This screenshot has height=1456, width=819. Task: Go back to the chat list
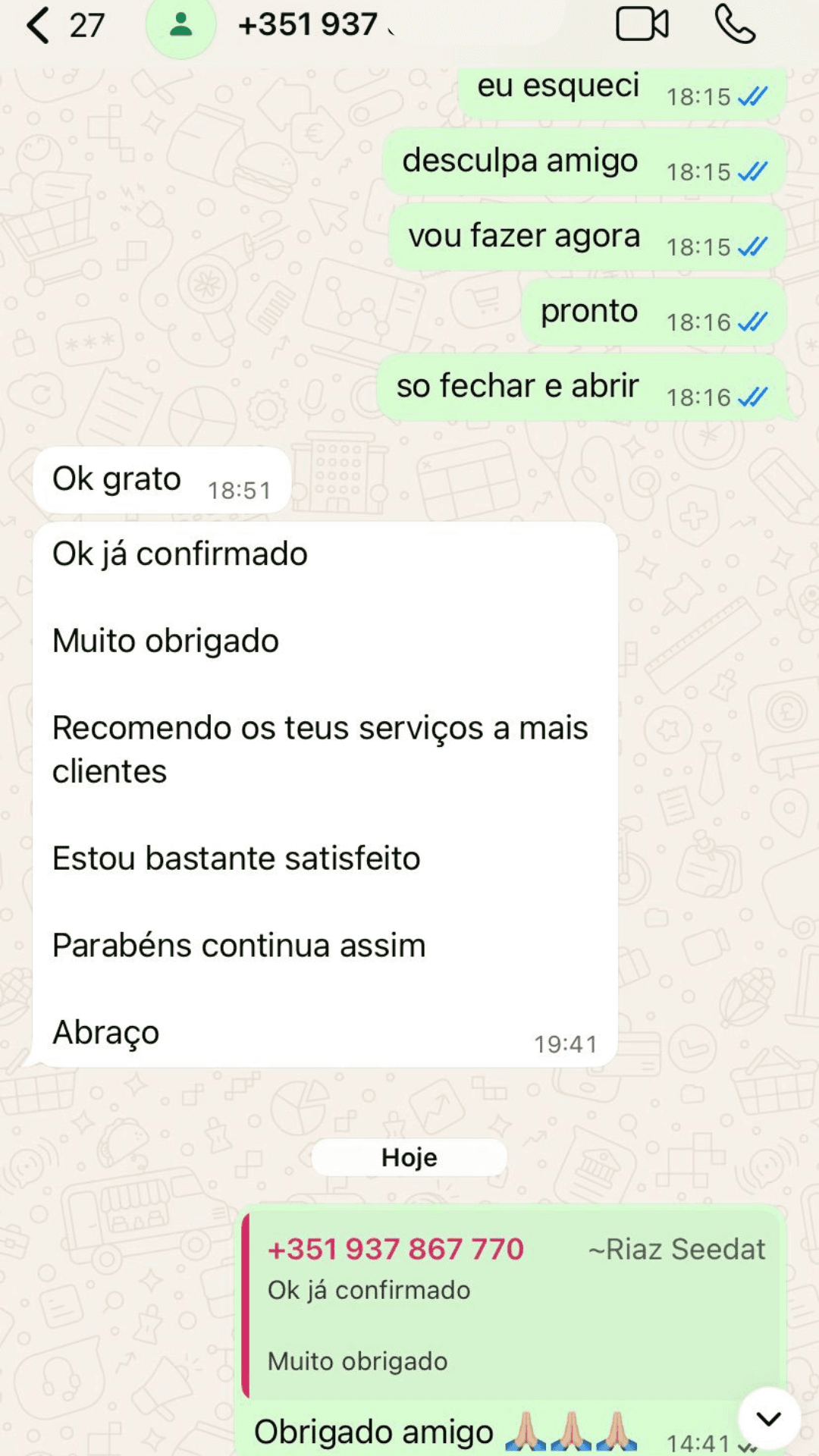38,26
